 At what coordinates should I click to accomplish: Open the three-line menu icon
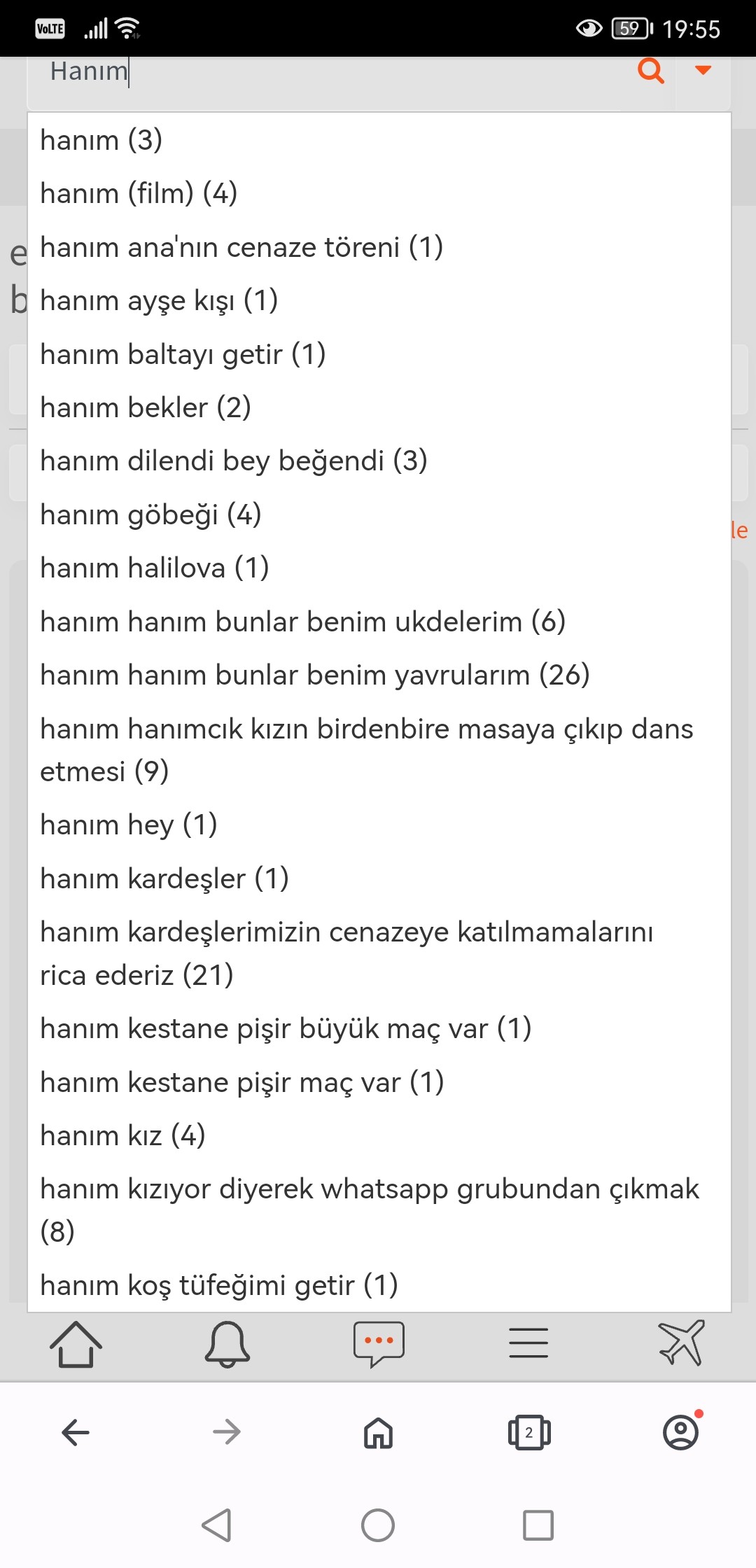click(528, 1343)
